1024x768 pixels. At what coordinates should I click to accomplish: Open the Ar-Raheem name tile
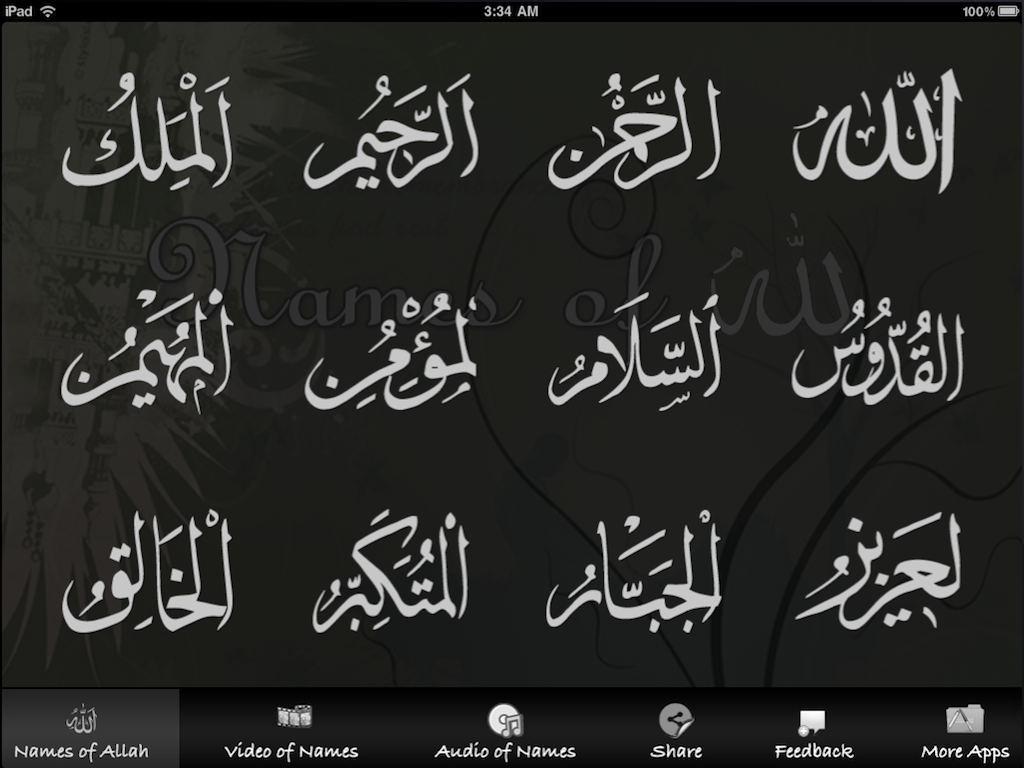click(x=391, y=134)
